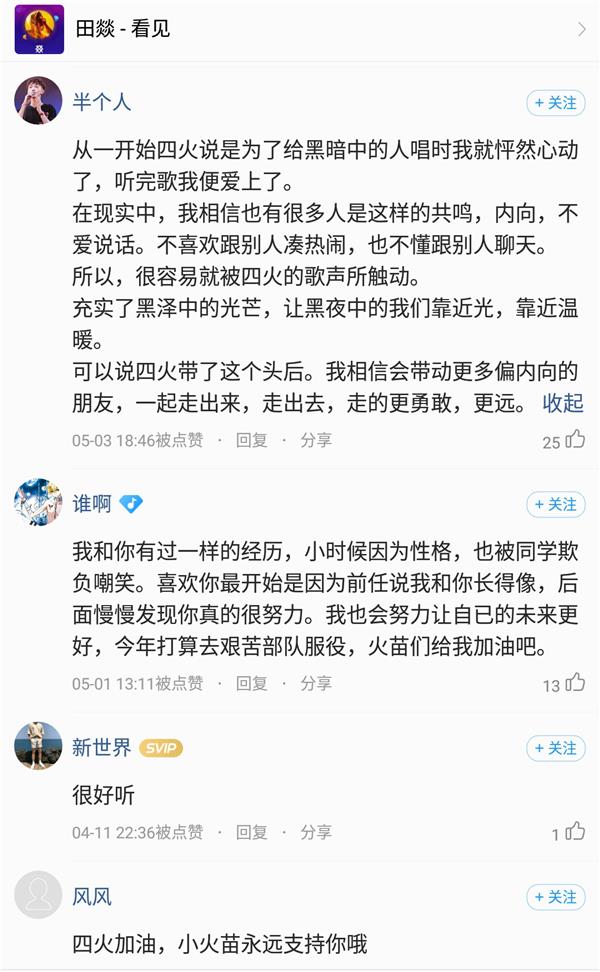Follow user 半个人
Viewport: 600px width, 972px height.
pyautogui.click(x=556, y=103)
